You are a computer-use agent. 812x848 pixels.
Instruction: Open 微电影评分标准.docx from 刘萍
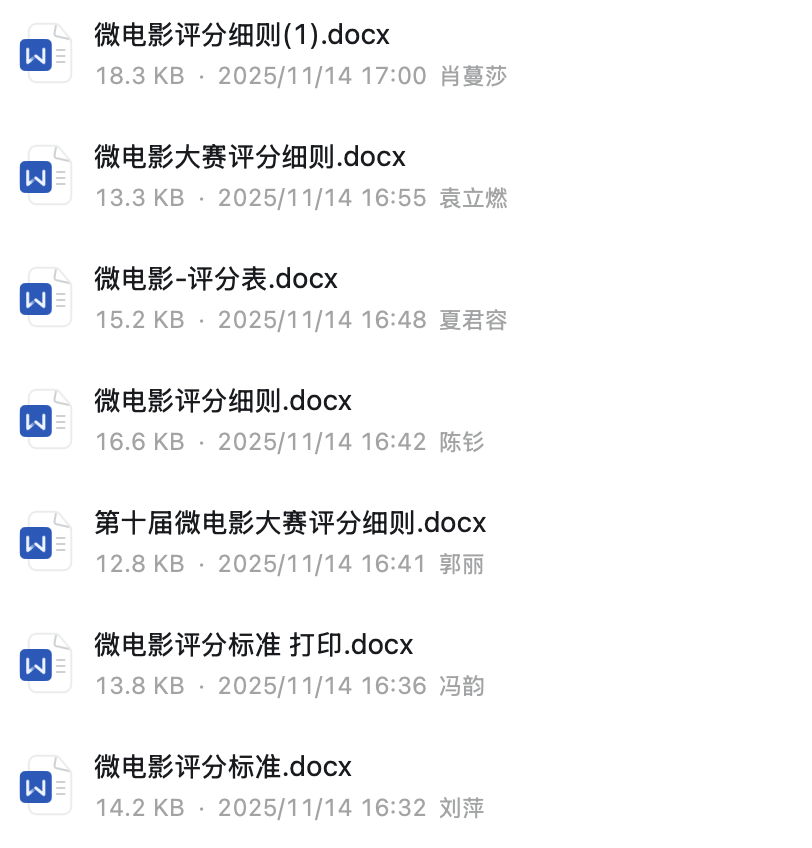click(x=223, y=767)
